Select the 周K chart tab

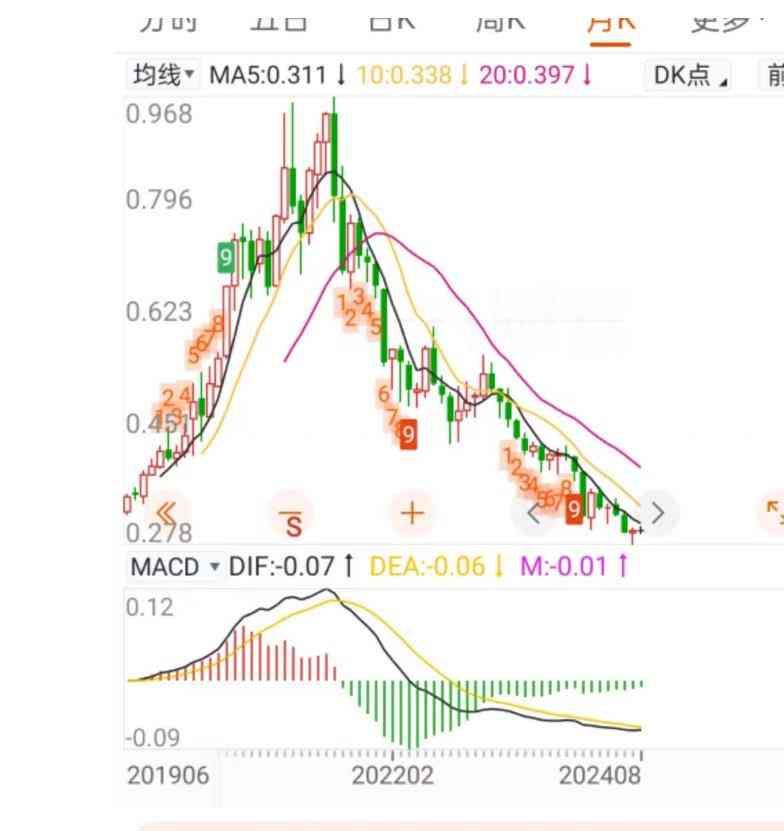pos(501,20)
